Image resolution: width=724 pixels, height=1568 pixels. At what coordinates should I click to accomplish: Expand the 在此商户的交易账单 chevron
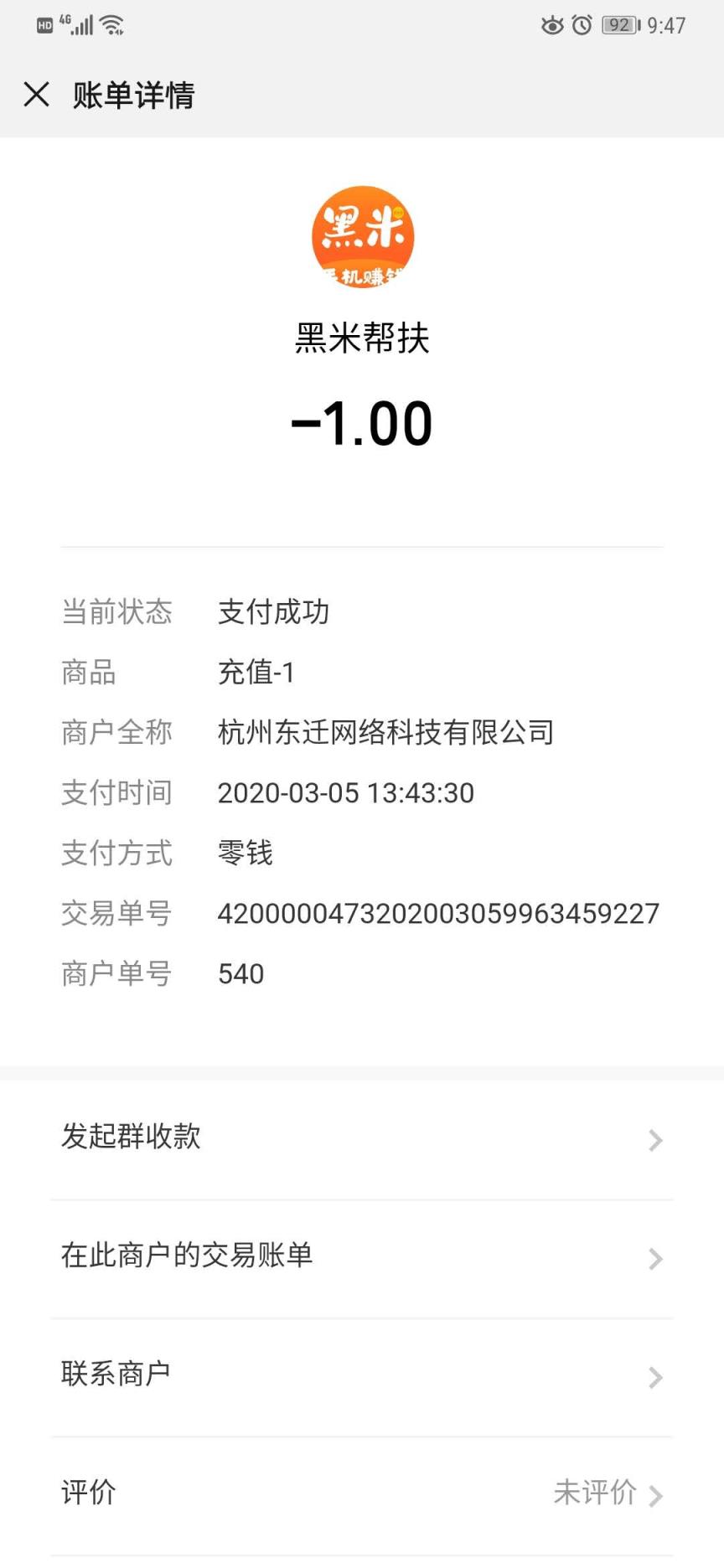656,1258
